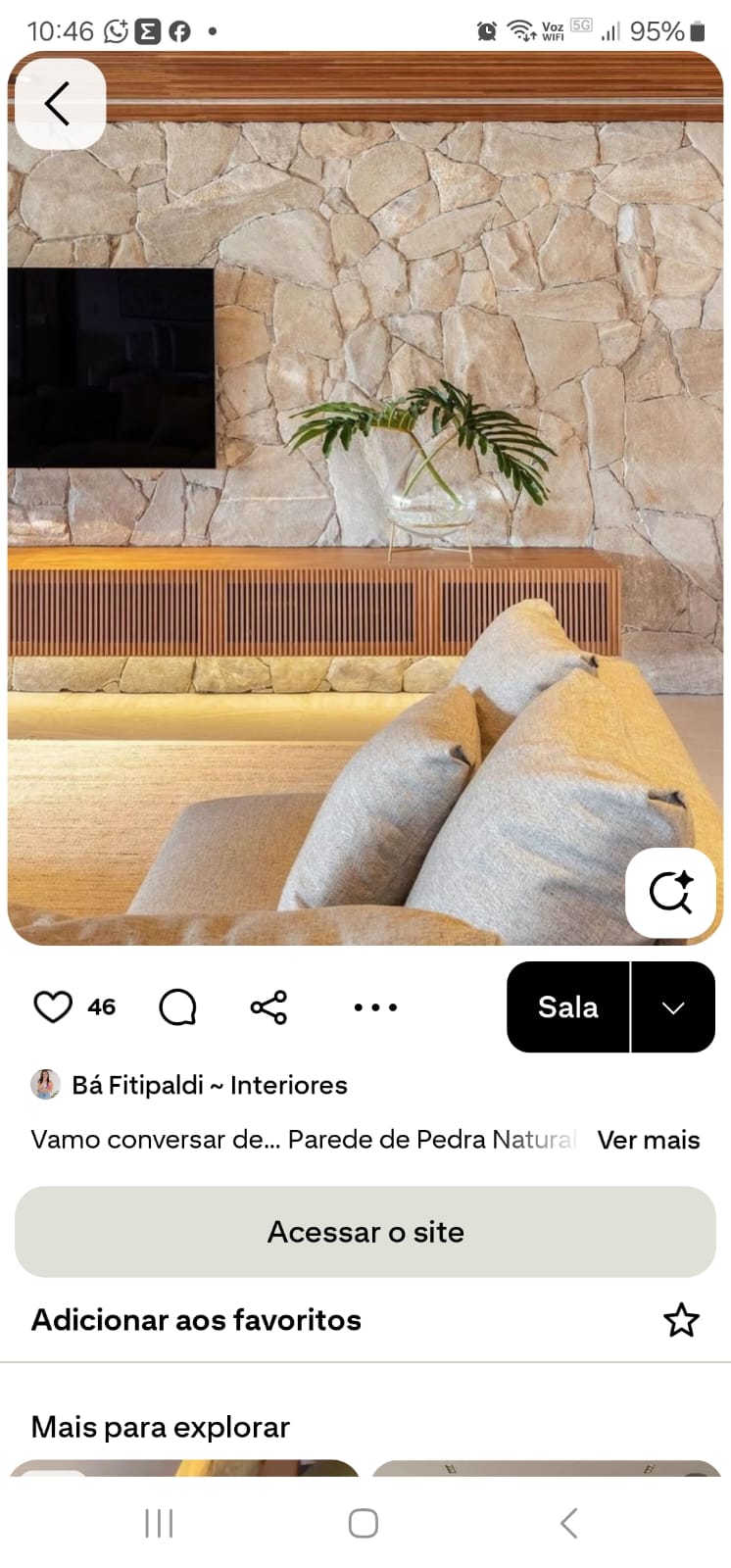
Task: Go back using the top-left arrow
Action: [x=59, y=104]
